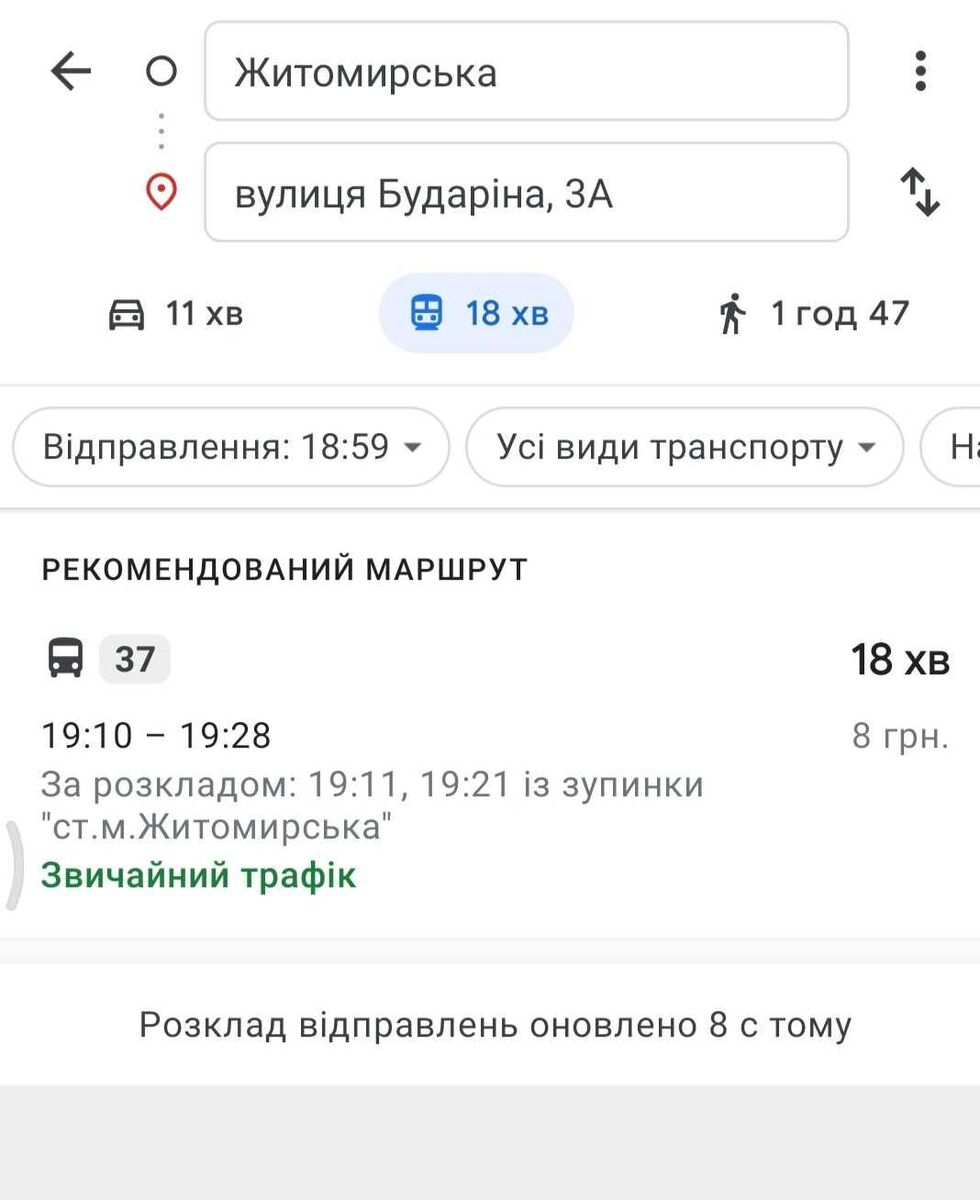Switch to walking mode 1 год 47

coord(814,314)
